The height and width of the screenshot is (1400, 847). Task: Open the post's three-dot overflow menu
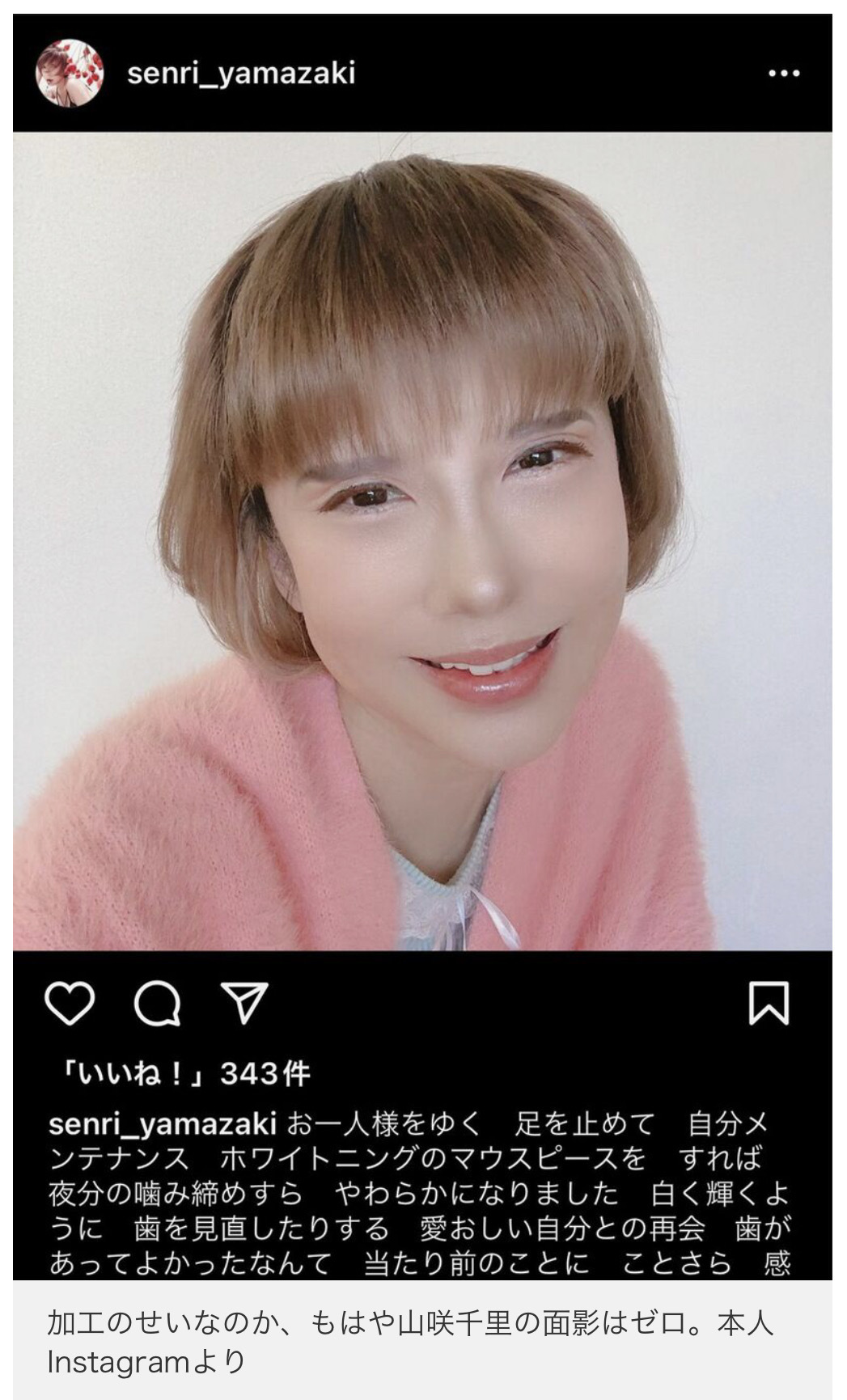783,74
